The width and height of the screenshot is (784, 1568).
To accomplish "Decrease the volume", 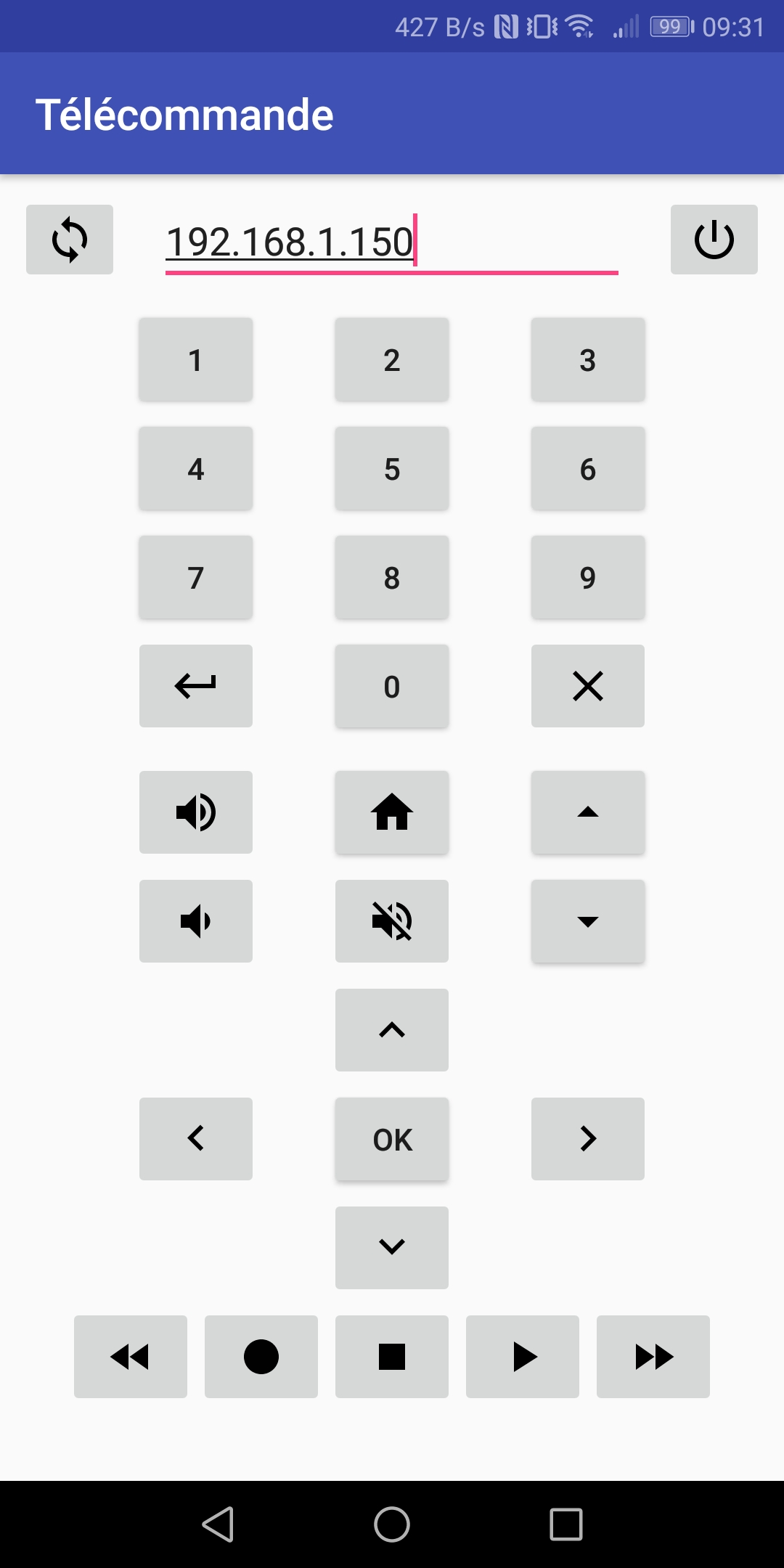I will click(x=195, y=921).
